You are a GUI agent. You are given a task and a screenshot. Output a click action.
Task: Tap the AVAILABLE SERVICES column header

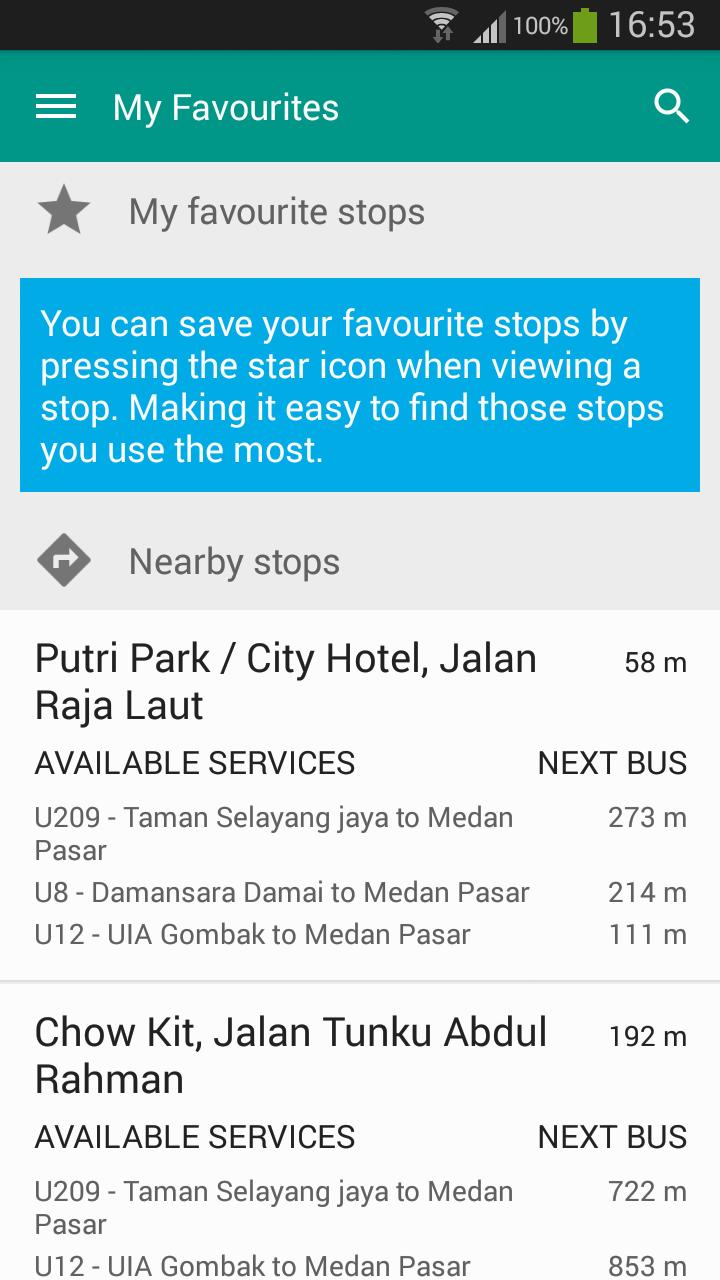point(194,763)
